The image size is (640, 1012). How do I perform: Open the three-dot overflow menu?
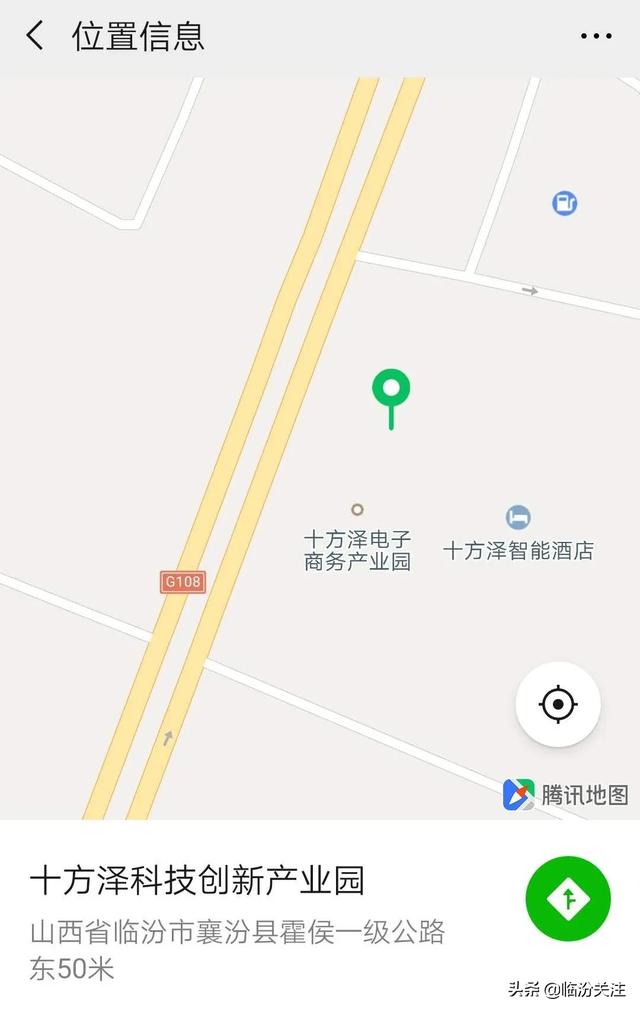[x=596, y=36]
